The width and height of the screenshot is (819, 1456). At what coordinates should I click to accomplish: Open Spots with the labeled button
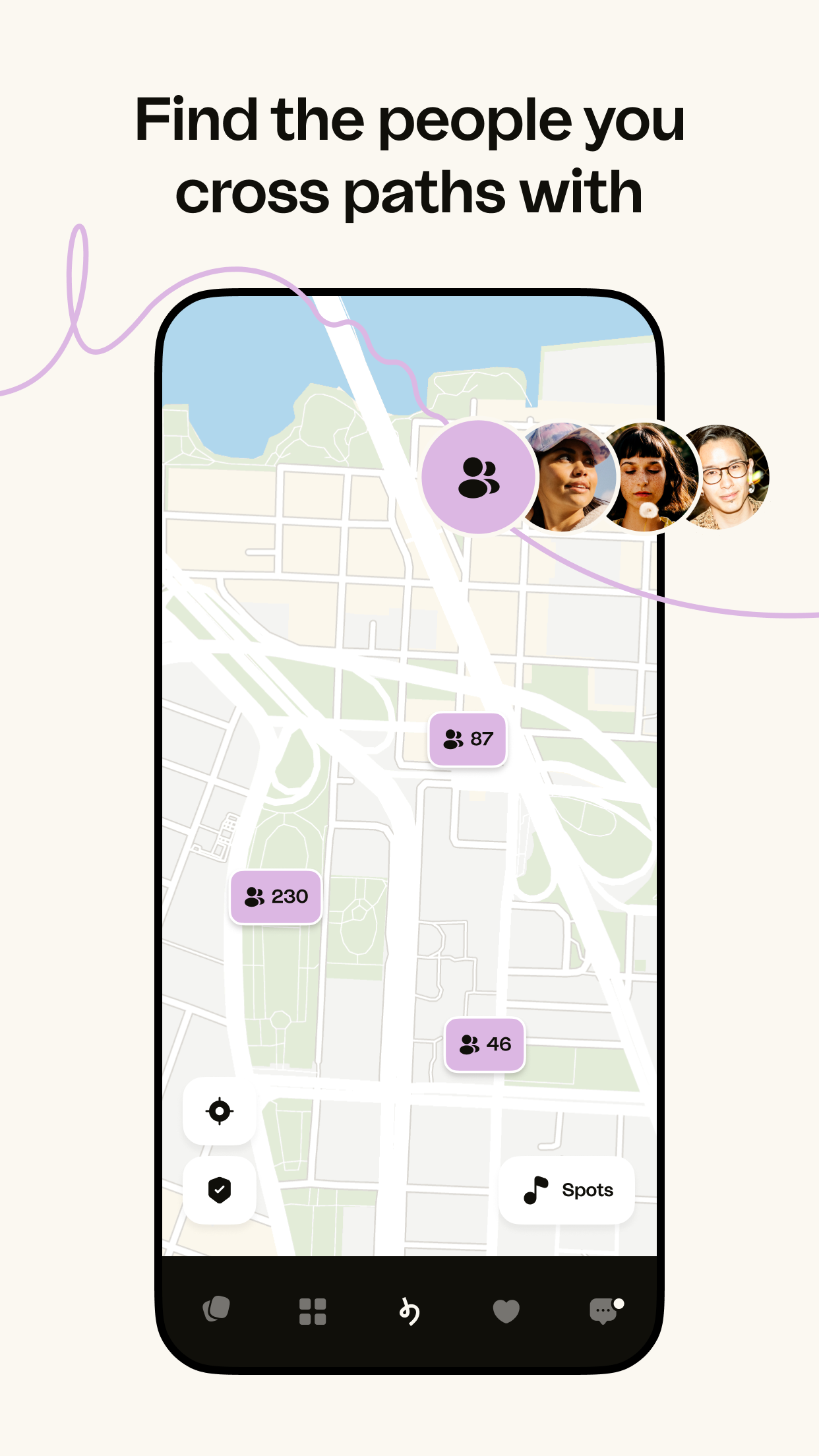(x=566, y=1189)
